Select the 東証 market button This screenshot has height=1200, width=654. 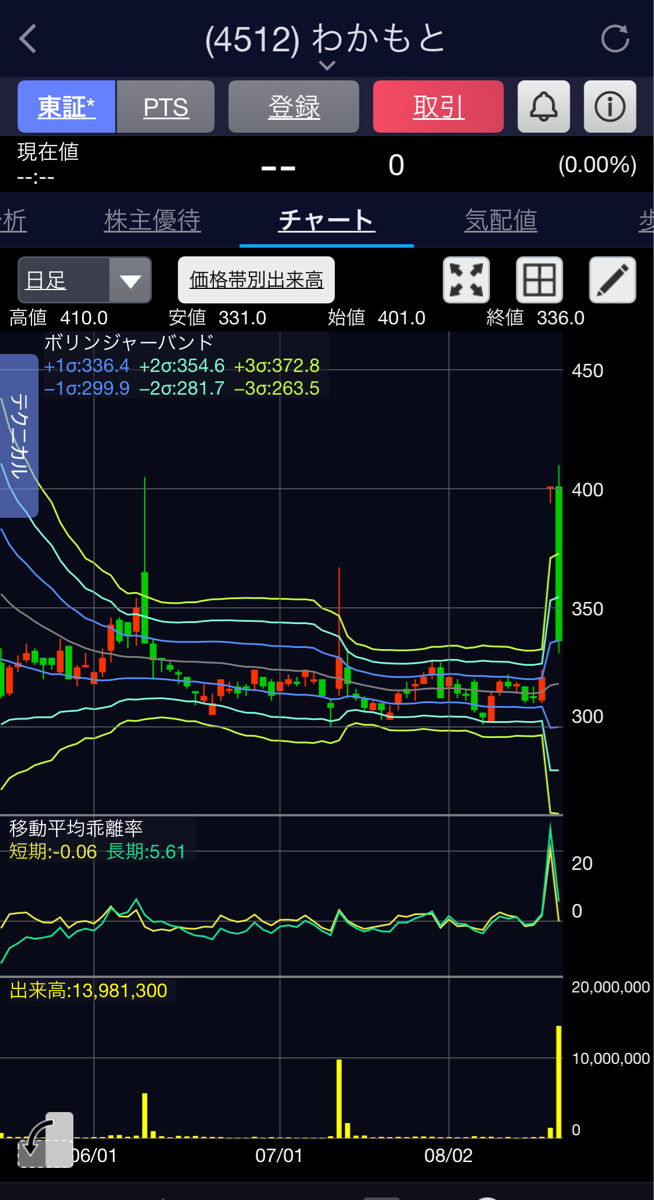pyautogui.click(x=67, y=107)
